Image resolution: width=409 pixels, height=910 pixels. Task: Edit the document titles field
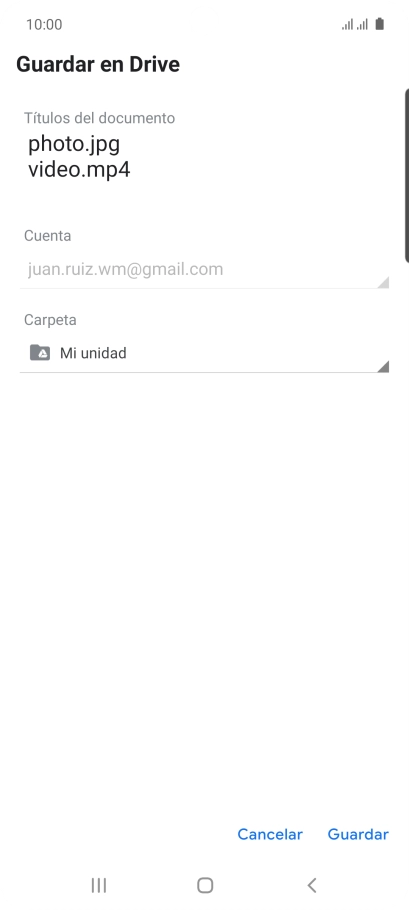click(204, 157)
